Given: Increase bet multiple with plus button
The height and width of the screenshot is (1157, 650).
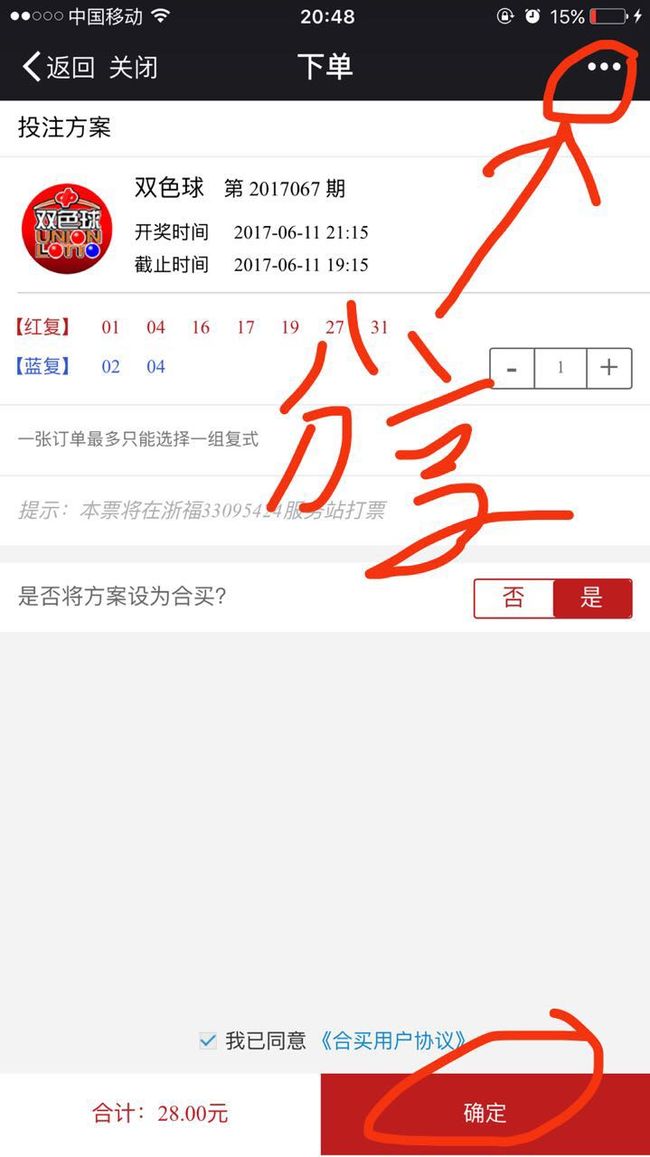Looking at the screenshot, I should coord(609,368).
